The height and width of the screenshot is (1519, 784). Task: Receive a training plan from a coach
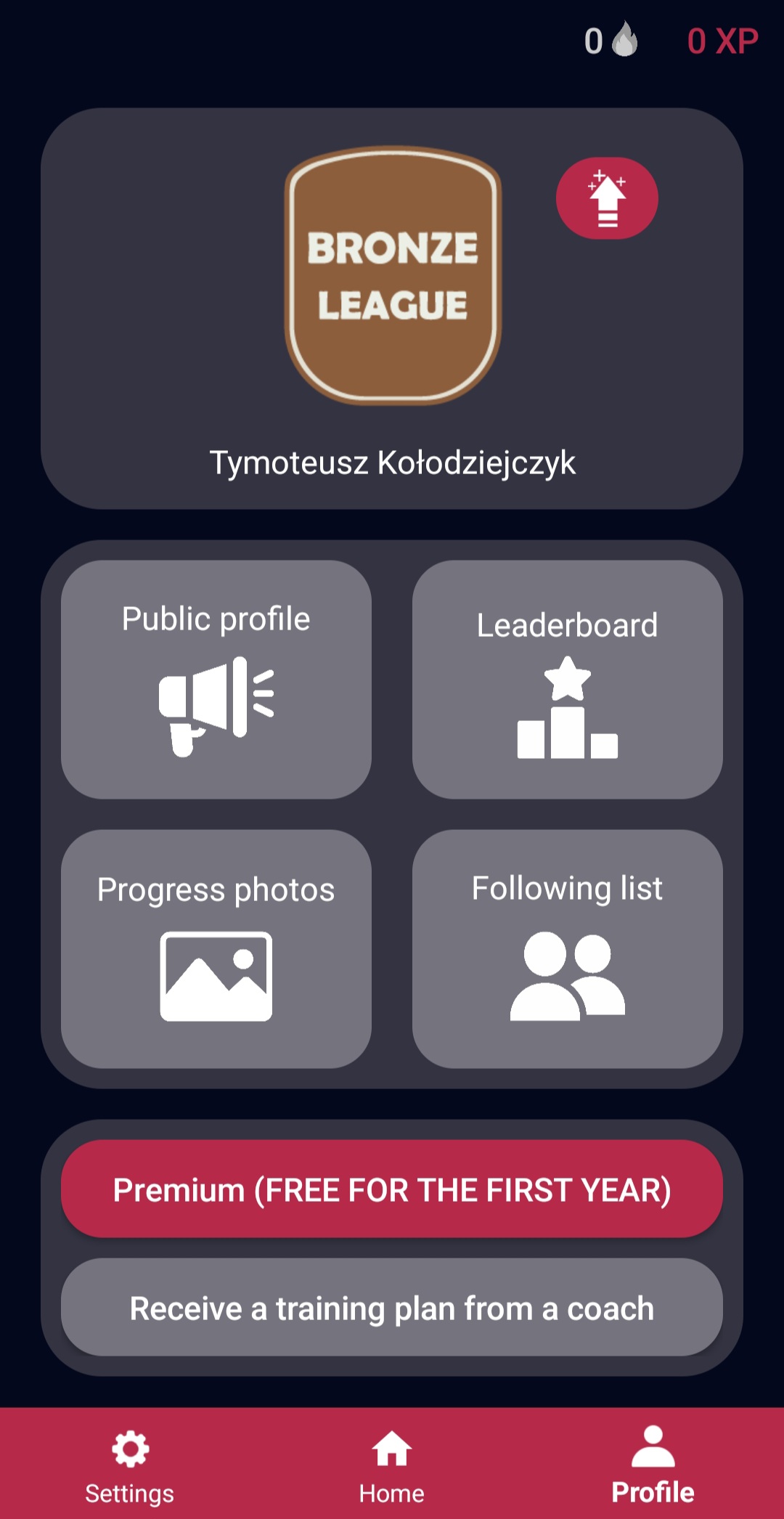392,1308
